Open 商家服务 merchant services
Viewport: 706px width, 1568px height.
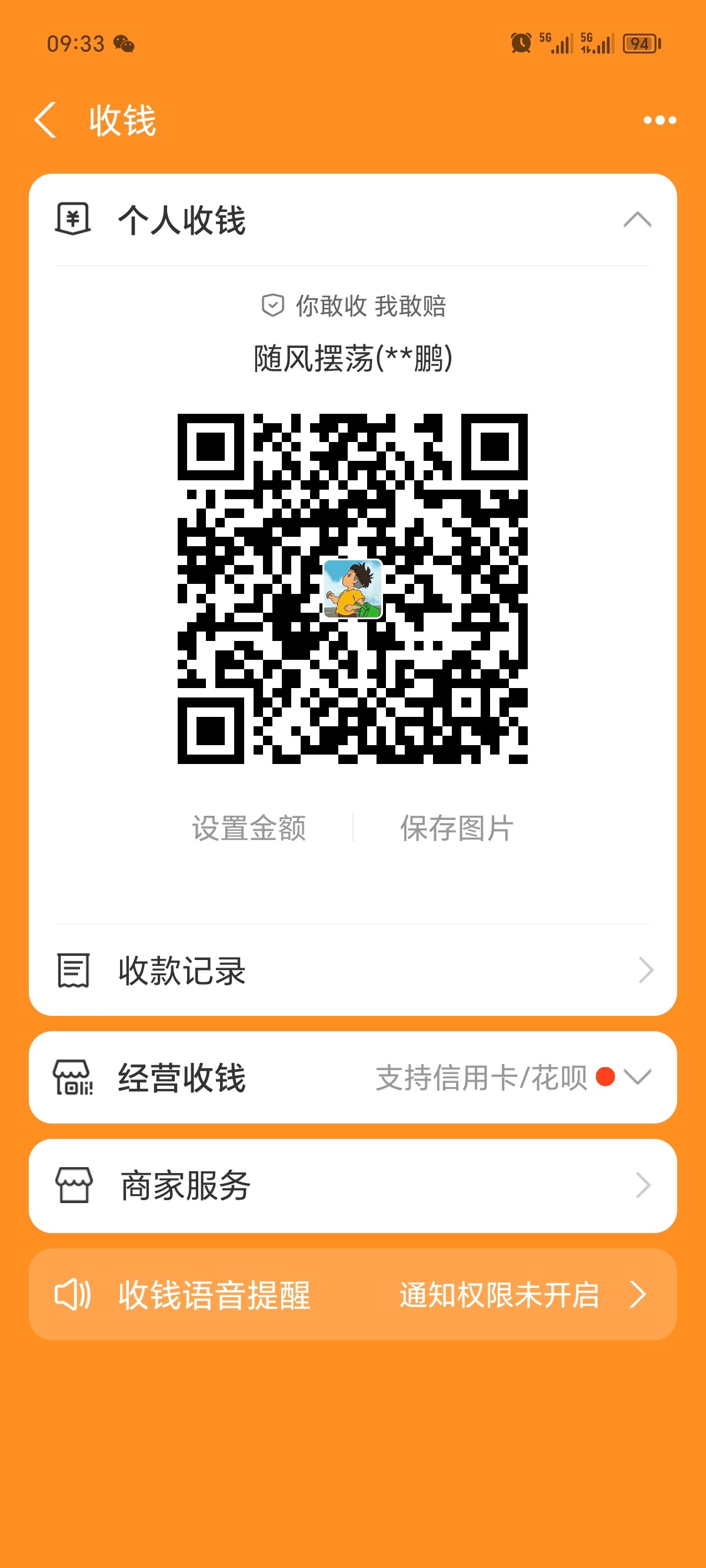point(352,1186)
